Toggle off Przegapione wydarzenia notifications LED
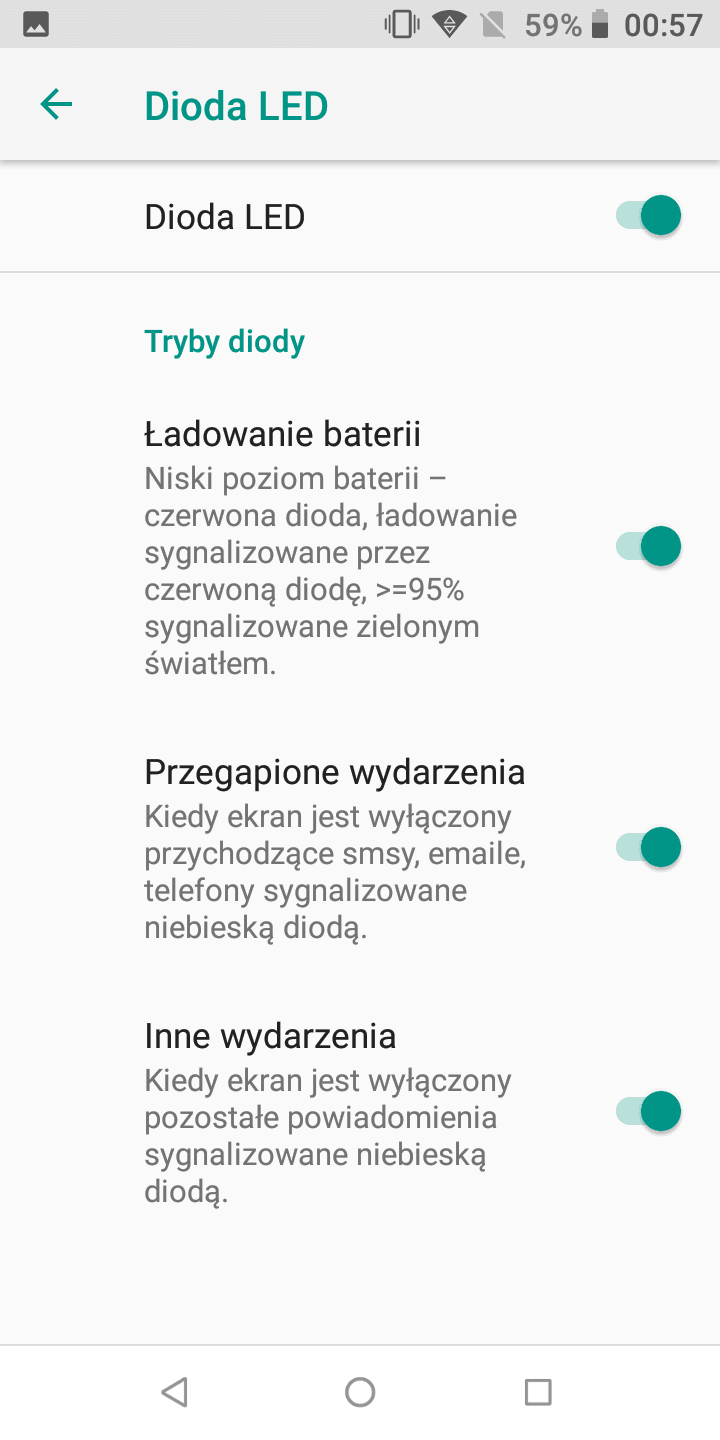Image resolution: width=720 pixels, height=1440 pixels. coord(648,847)
